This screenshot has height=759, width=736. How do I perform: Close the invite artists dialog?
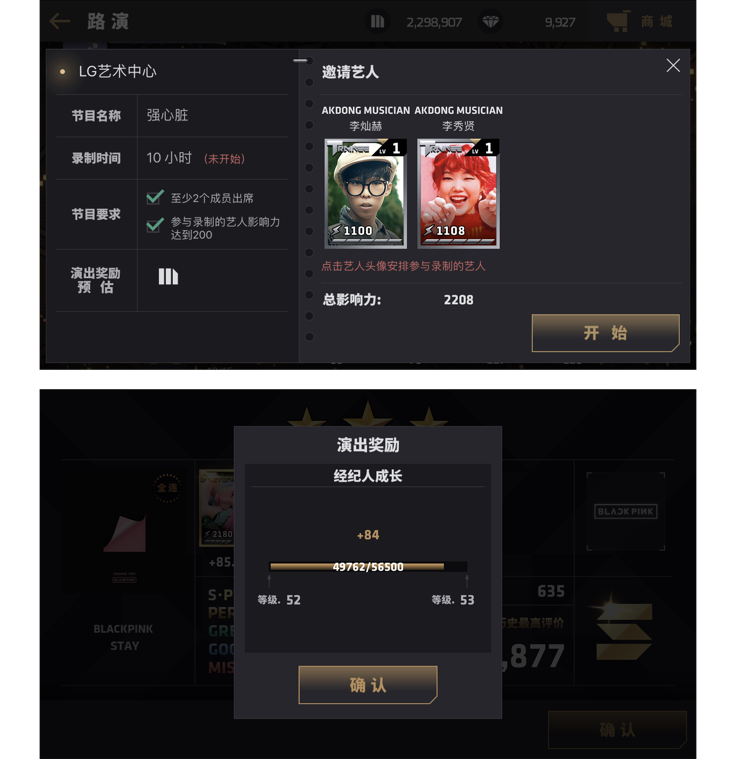pos(673,66)
